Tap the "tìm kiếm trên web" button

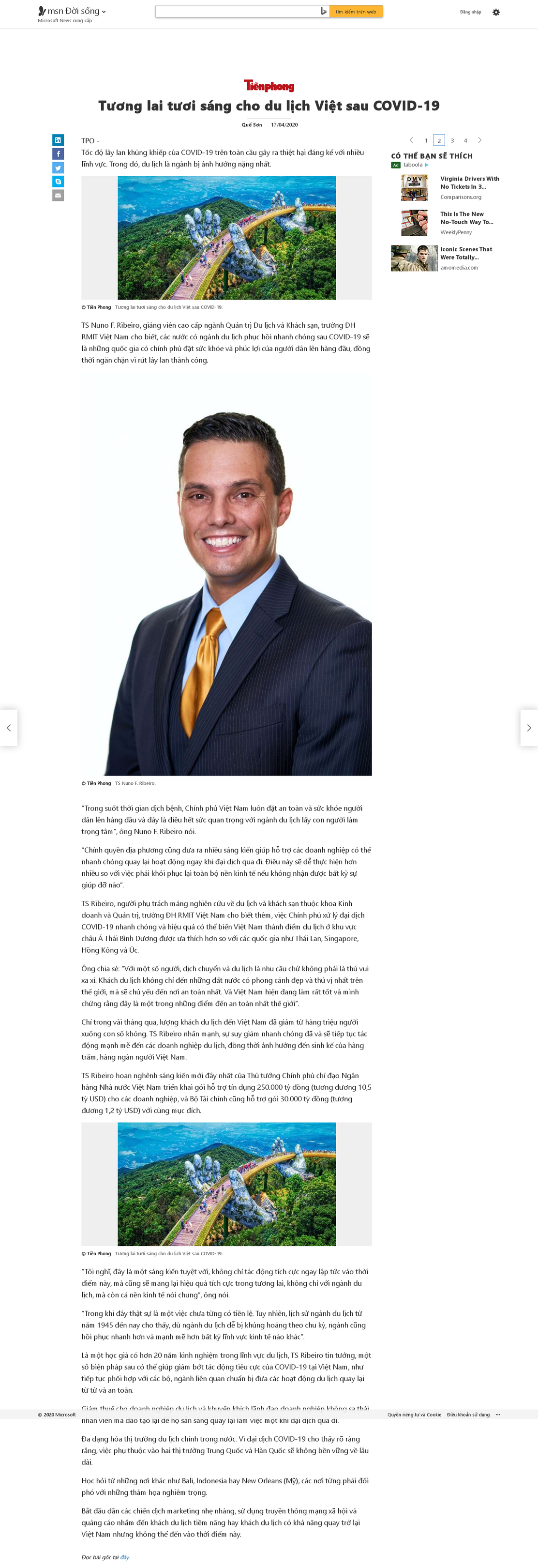pyautogui.click(x=356, y=12)
